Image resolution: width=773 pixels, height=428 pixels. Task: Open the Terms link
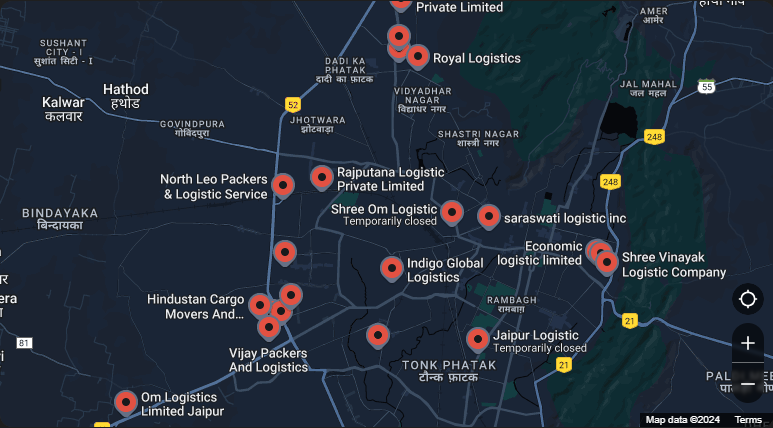tap(748, 420)
